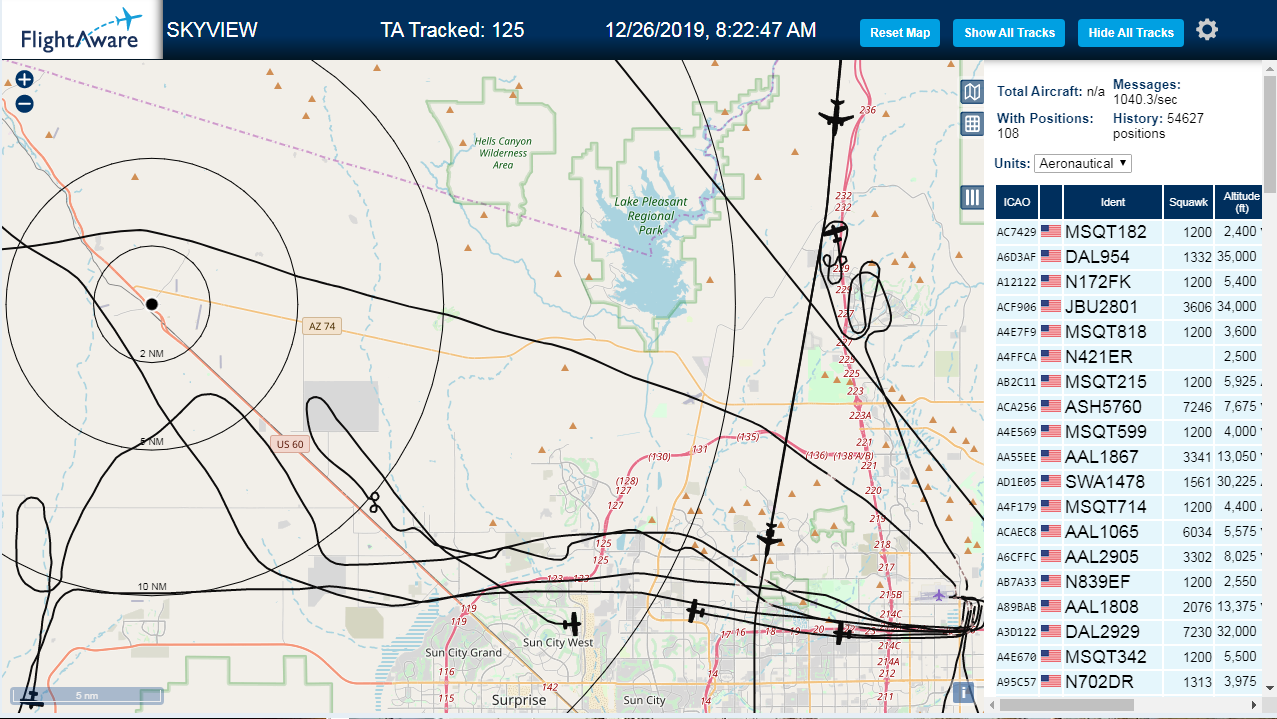This screenshot has width=1277, height=719.
Task: Select the N702DR aircraft row
Action: [x=1130, y=682]
